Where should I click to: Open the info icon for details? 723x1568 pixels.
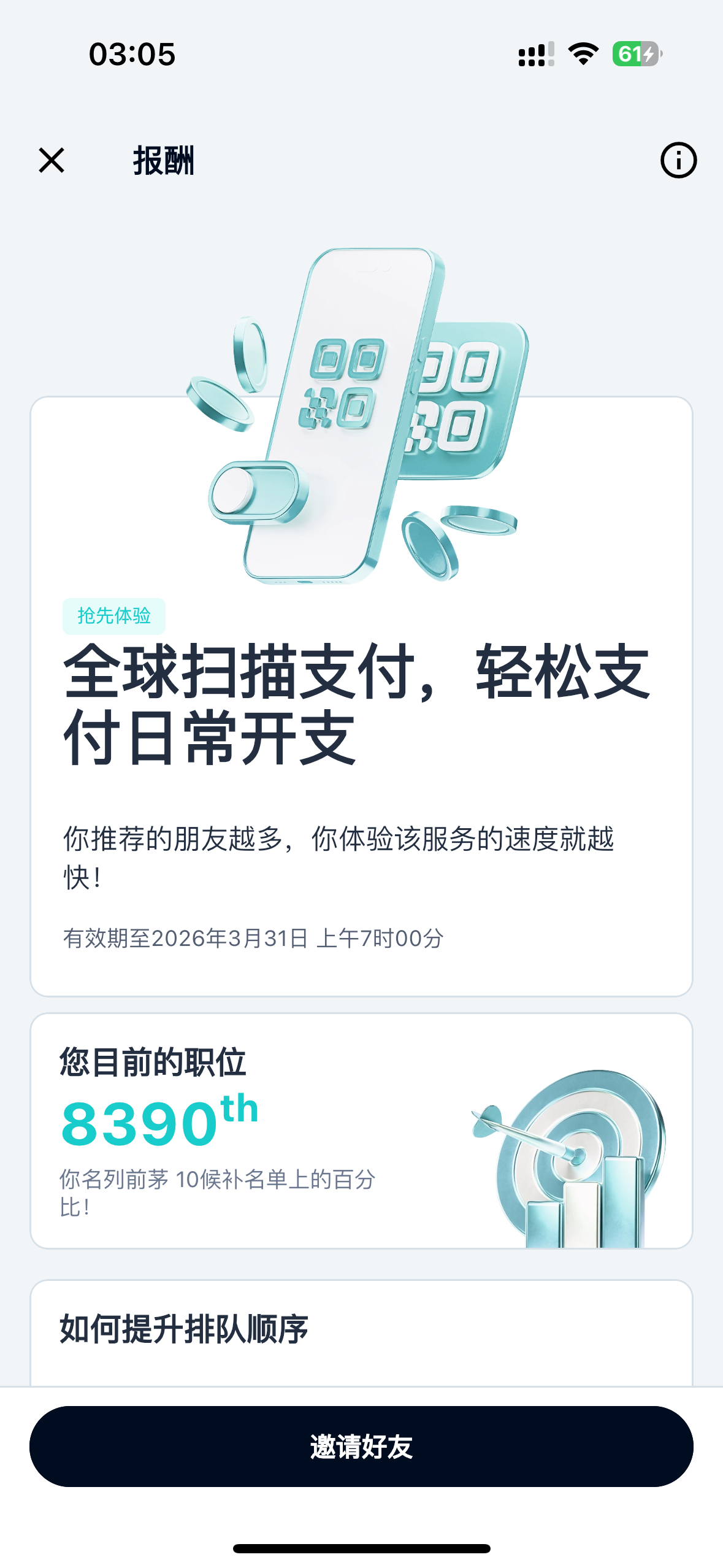pyautogui.click(x=678, y=161)
